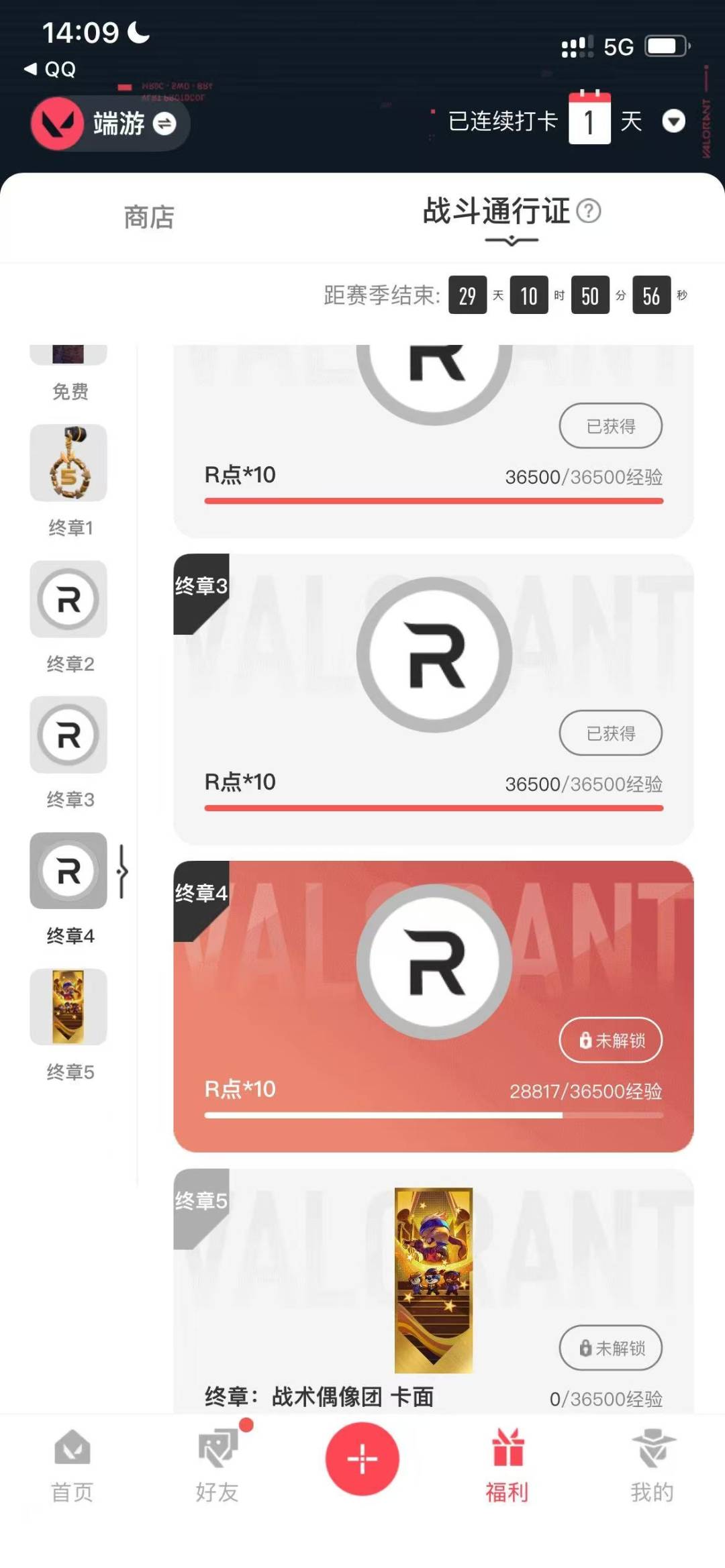The image size is (725, 1568).
Task: Tap the 未解锁 lock button on 终章4
Action: (x=610, y=1041)
